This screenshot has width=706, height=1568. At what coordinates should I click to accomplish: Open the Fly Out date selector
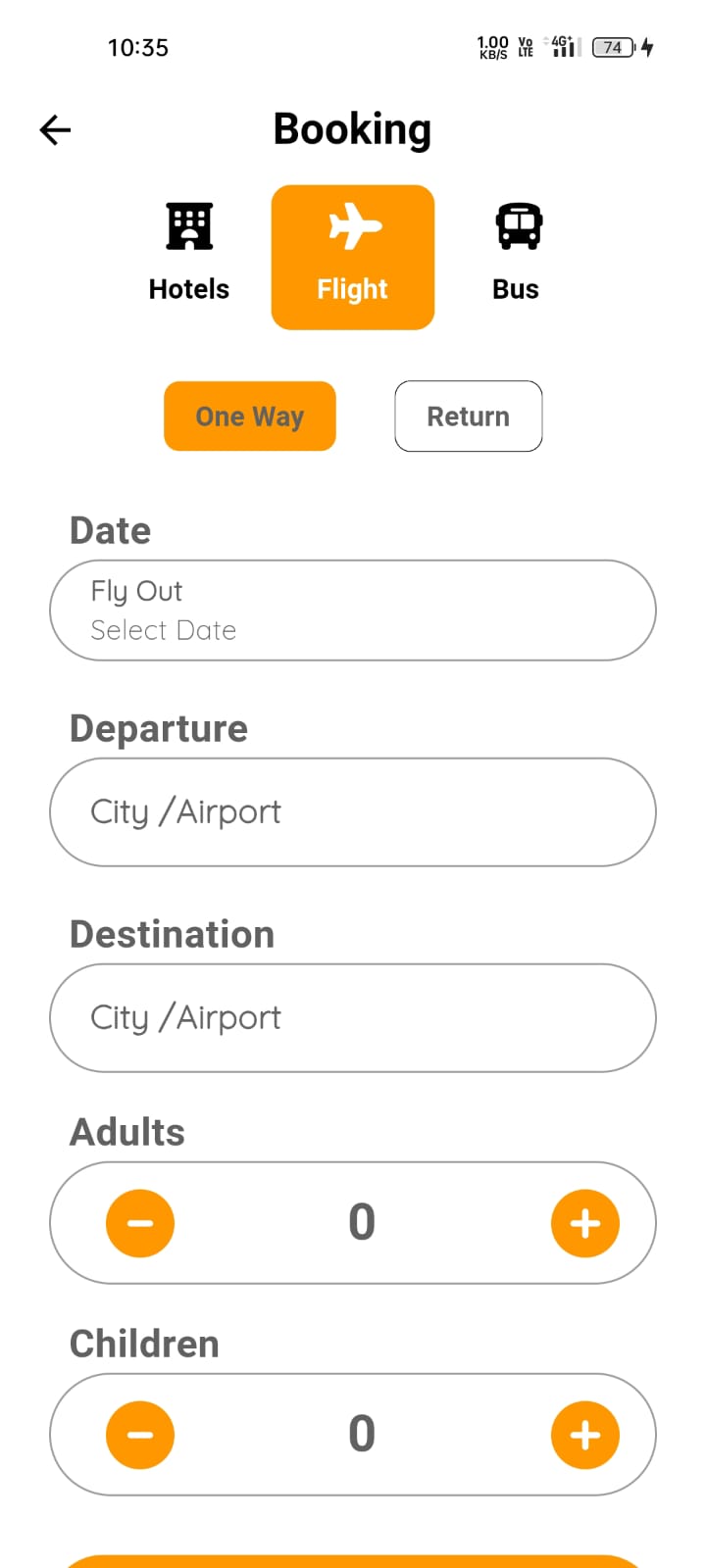pos(353,610)
